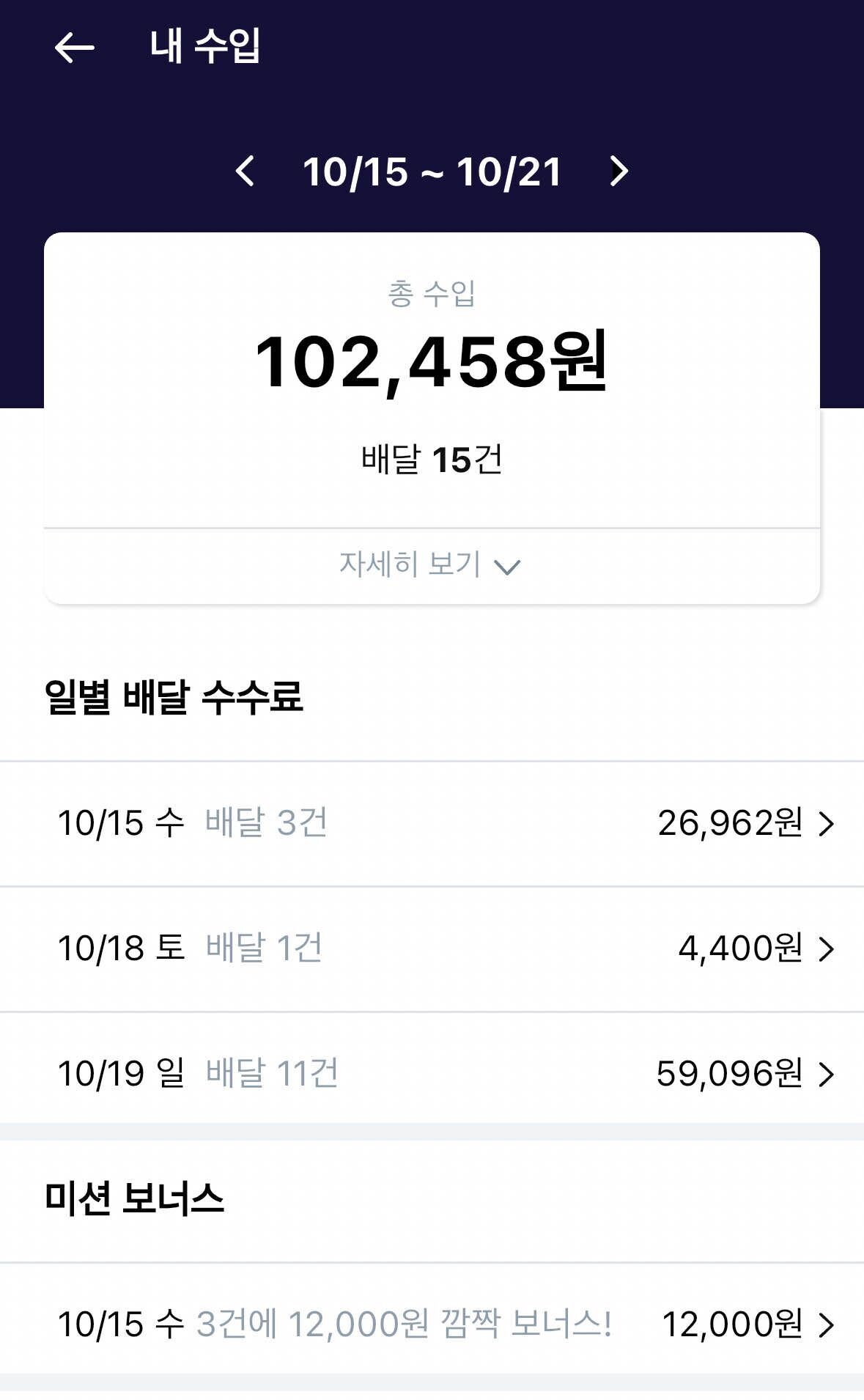Tap the 102,458원 total income amount

point(432,363)
